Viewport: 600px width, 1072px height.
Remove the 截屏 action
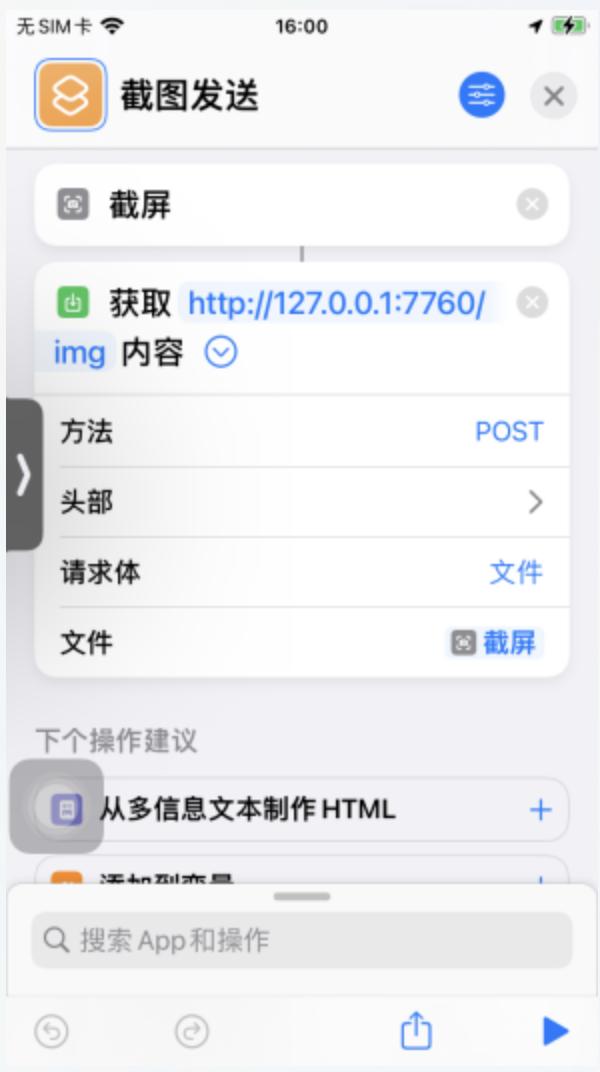coord(532,205)
